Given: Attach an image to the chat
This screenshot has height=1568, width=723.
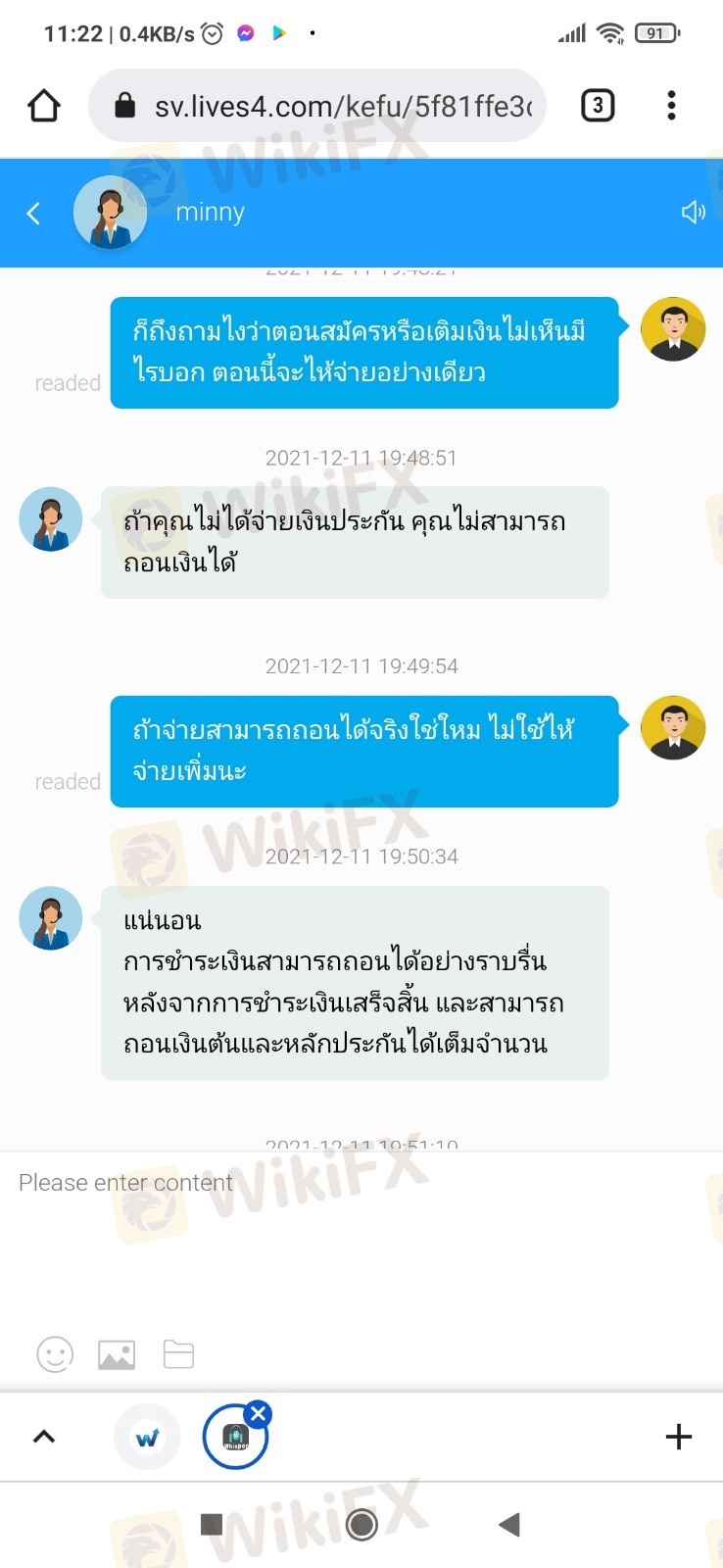Looking at the screenshot, I should 117,1354.
